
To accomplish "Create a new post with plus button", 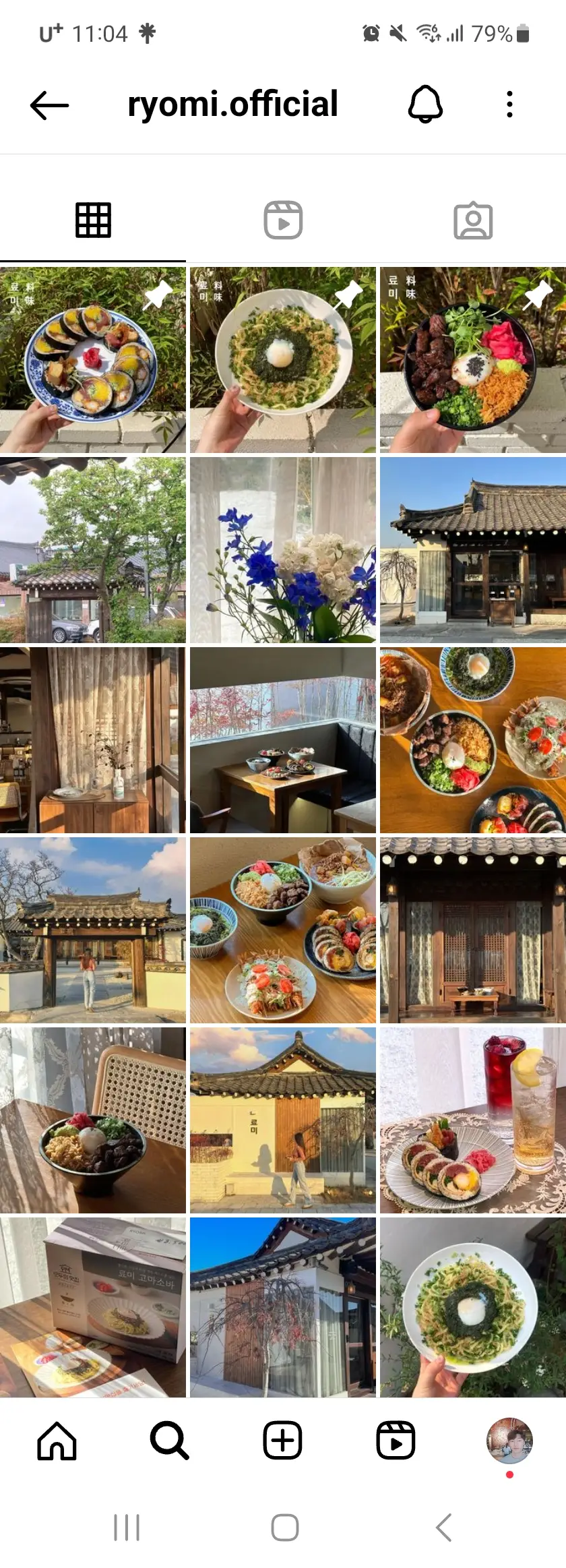I will 282,1440.
